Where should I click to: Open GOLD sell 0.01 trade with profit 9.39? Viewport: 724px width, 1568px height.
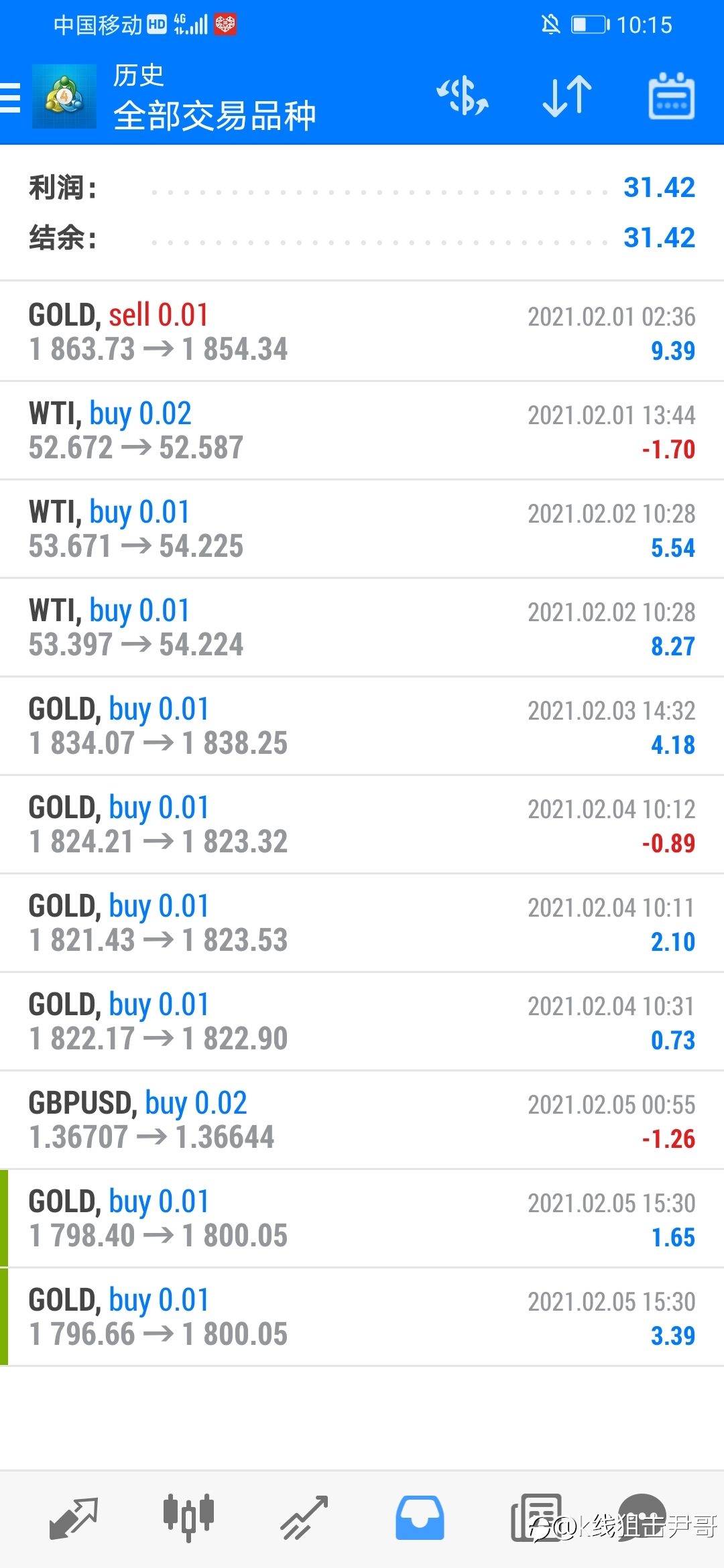coord(362,332)
